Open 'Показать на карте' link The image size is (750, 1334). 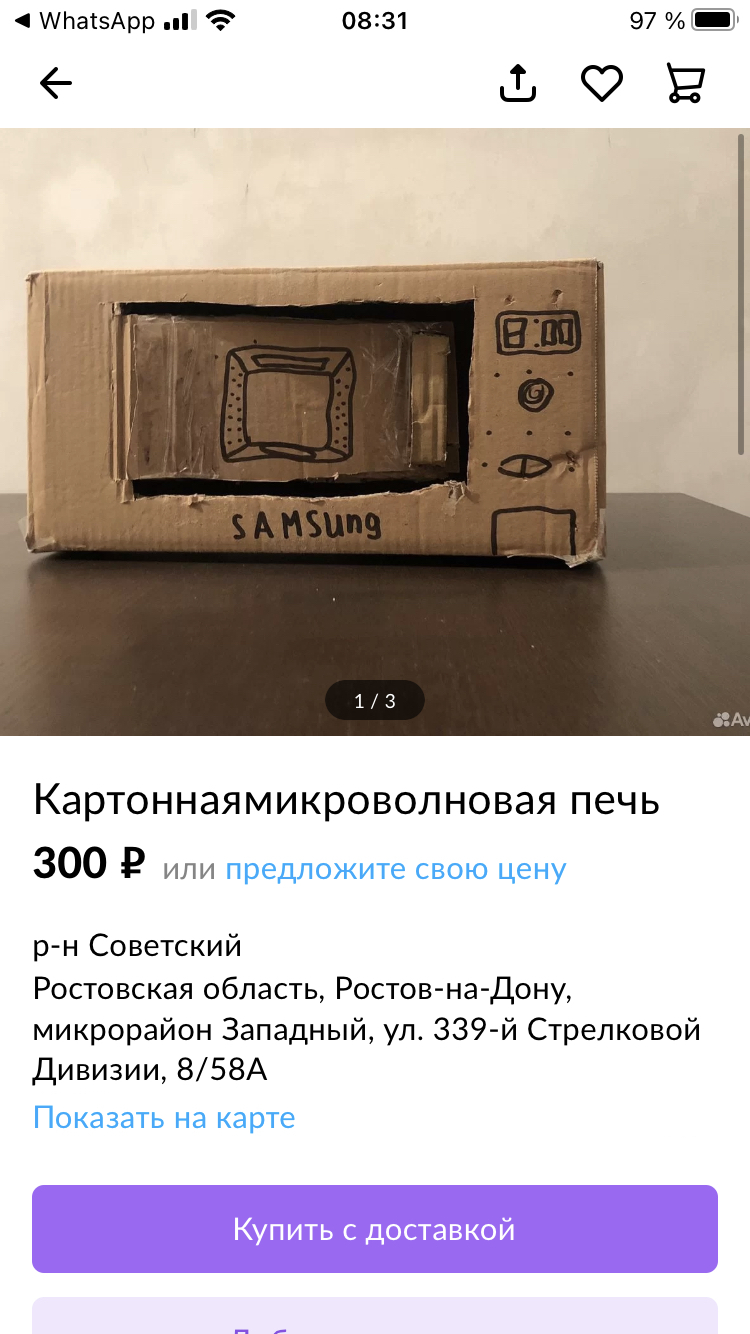(x=164, y=1117)
